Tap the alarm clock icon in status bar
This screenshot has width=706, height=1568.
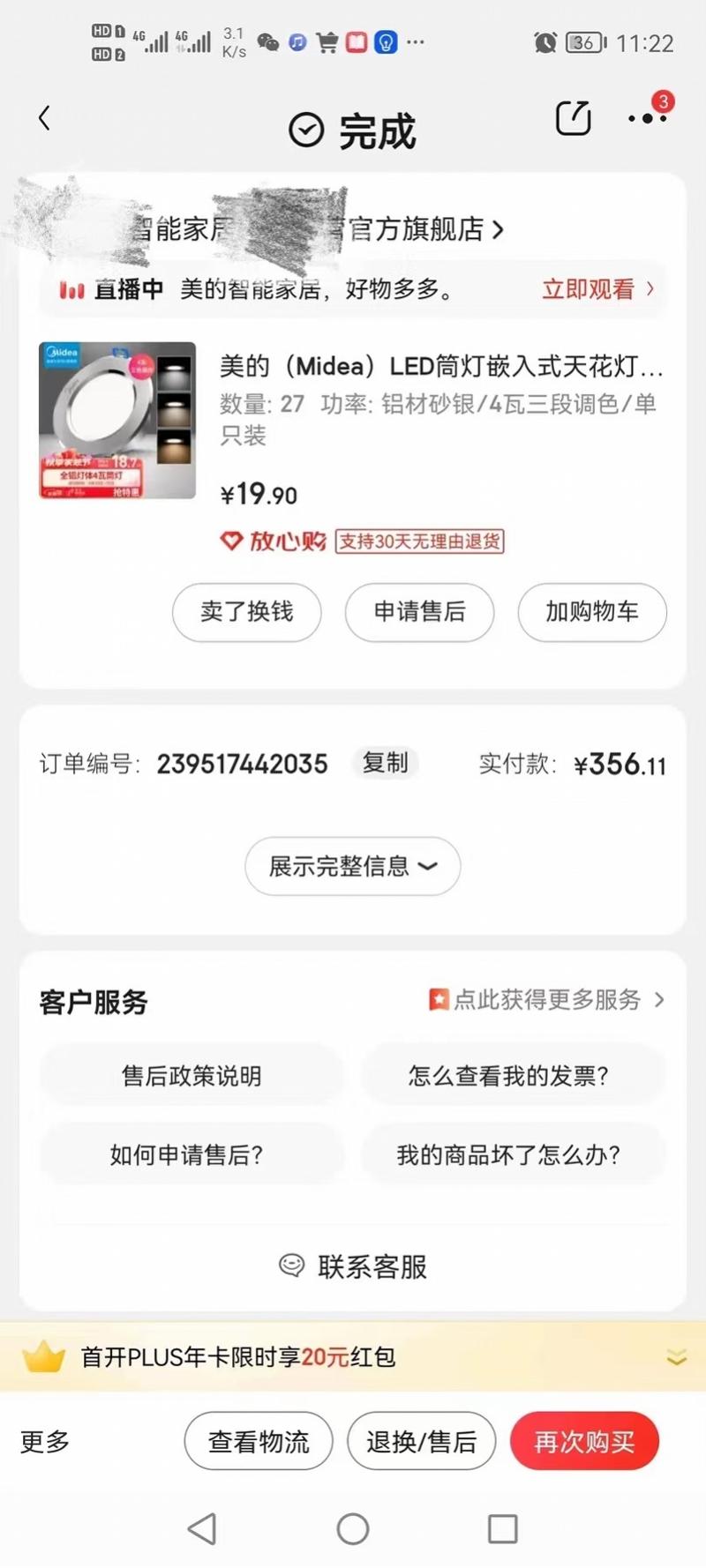545,41
